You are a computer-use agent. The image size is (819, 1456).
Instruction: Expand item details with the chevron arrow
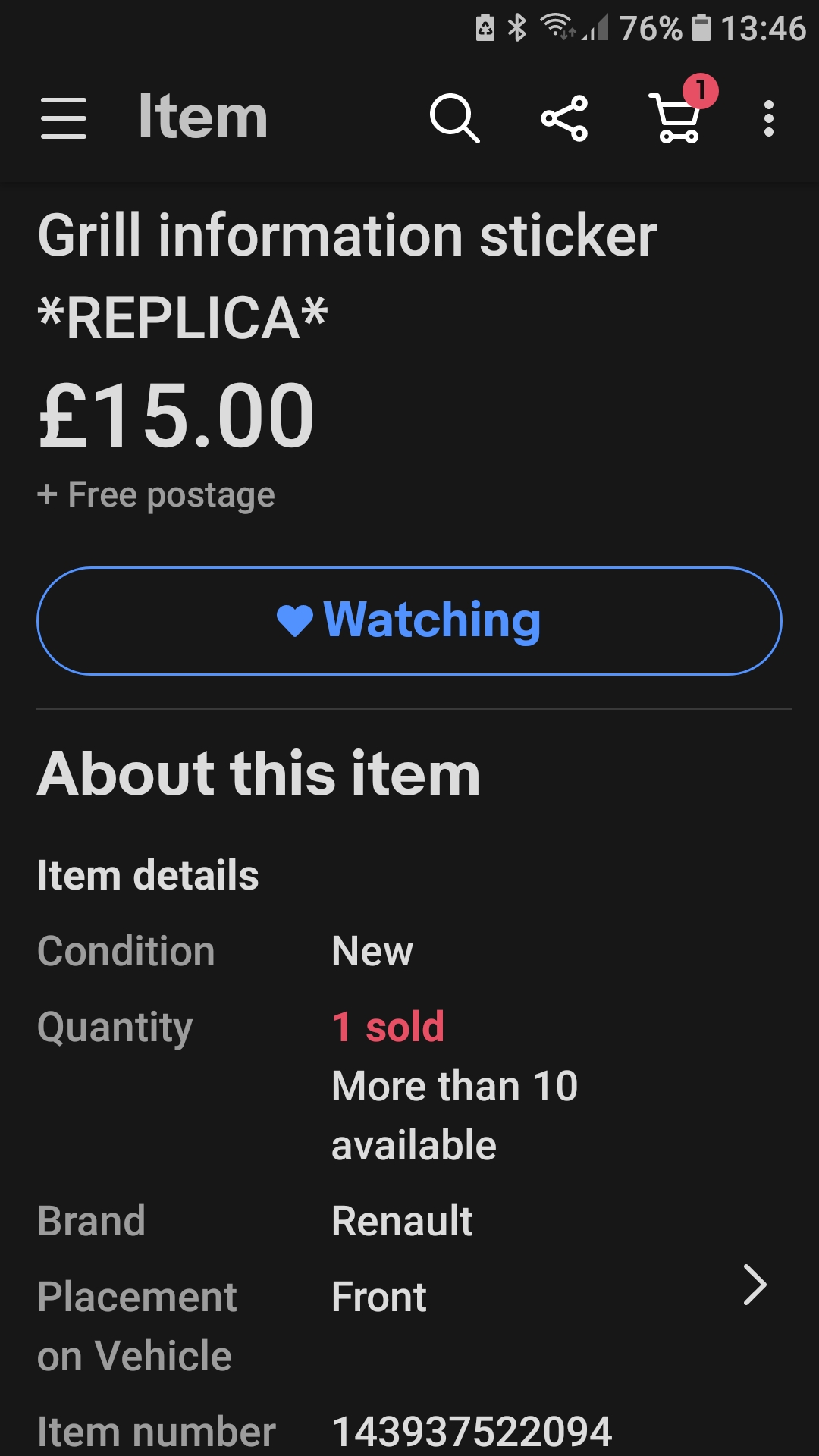[x=755, y=1285]
